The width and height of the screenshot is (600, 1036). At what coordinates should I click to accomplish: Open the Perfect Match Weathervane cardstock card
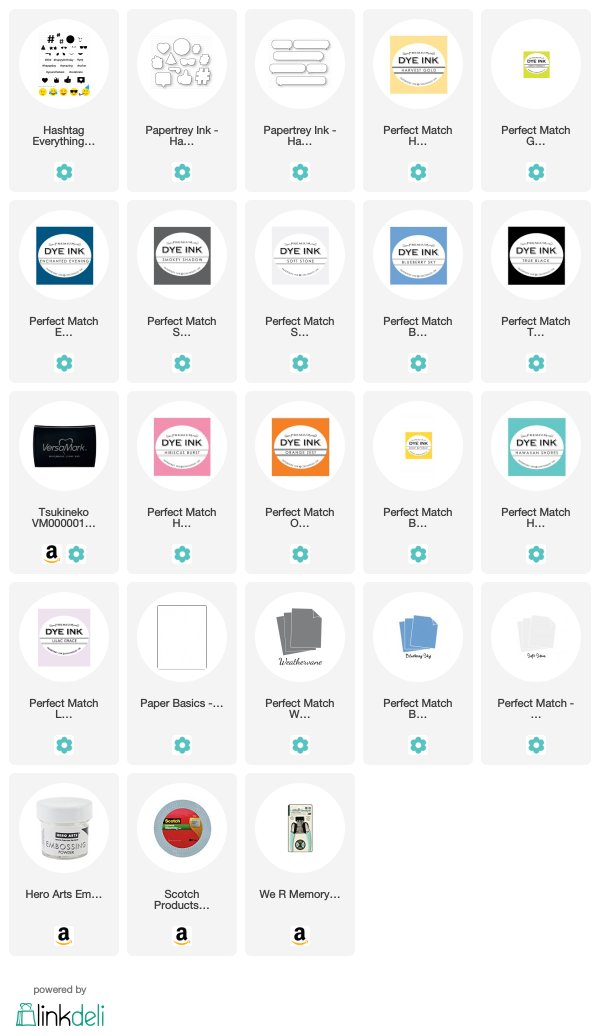(x=300, y=673)
